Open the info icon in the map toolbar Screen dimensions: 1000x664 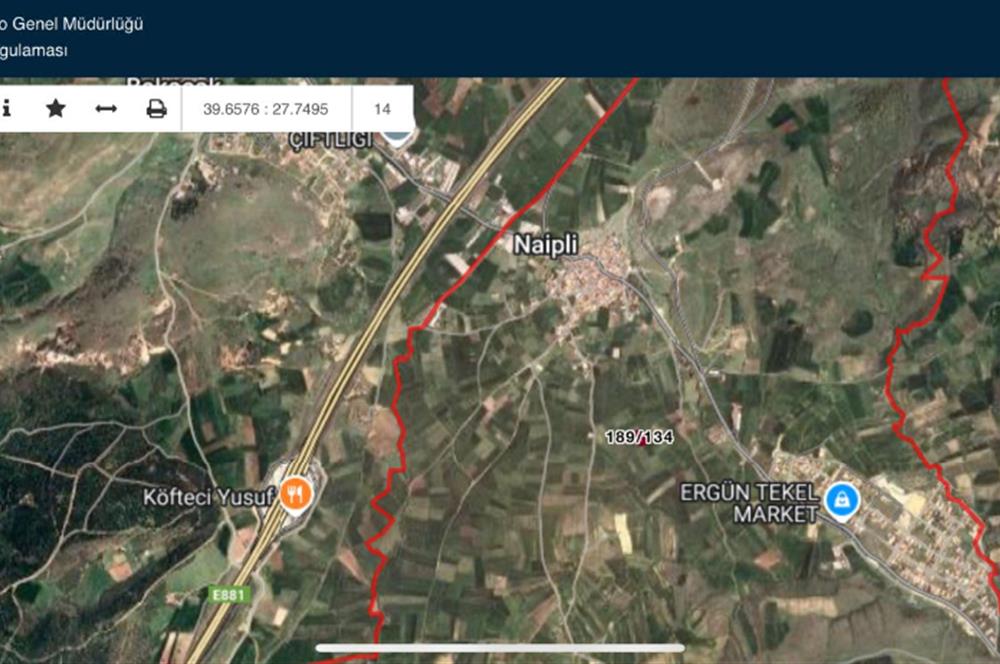pos(6,108)
